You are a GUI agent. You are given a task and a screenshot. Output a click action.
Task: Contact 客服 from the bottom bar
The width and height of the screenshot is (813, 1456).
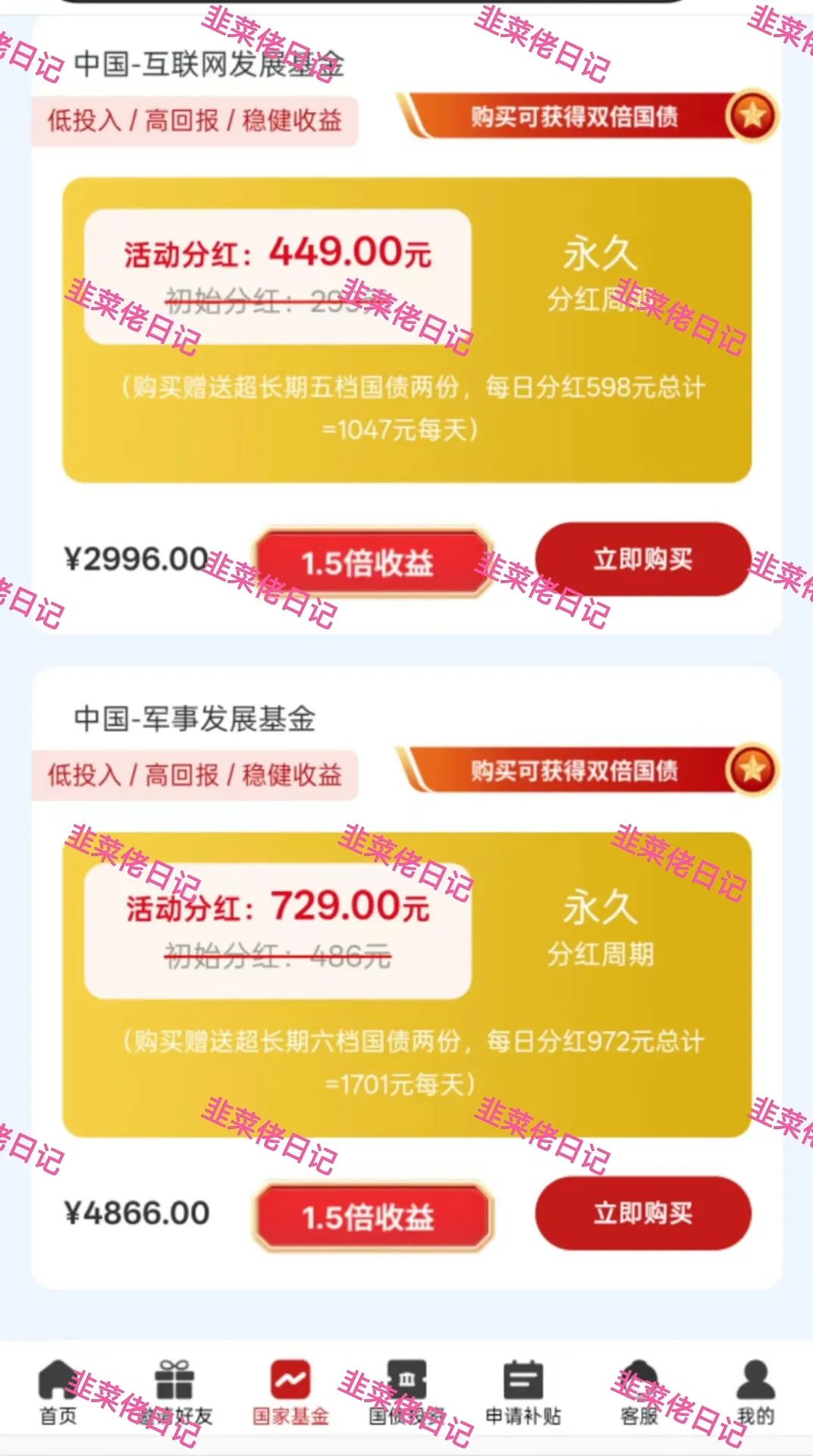pyautogui.click(x=639, y=1394)
